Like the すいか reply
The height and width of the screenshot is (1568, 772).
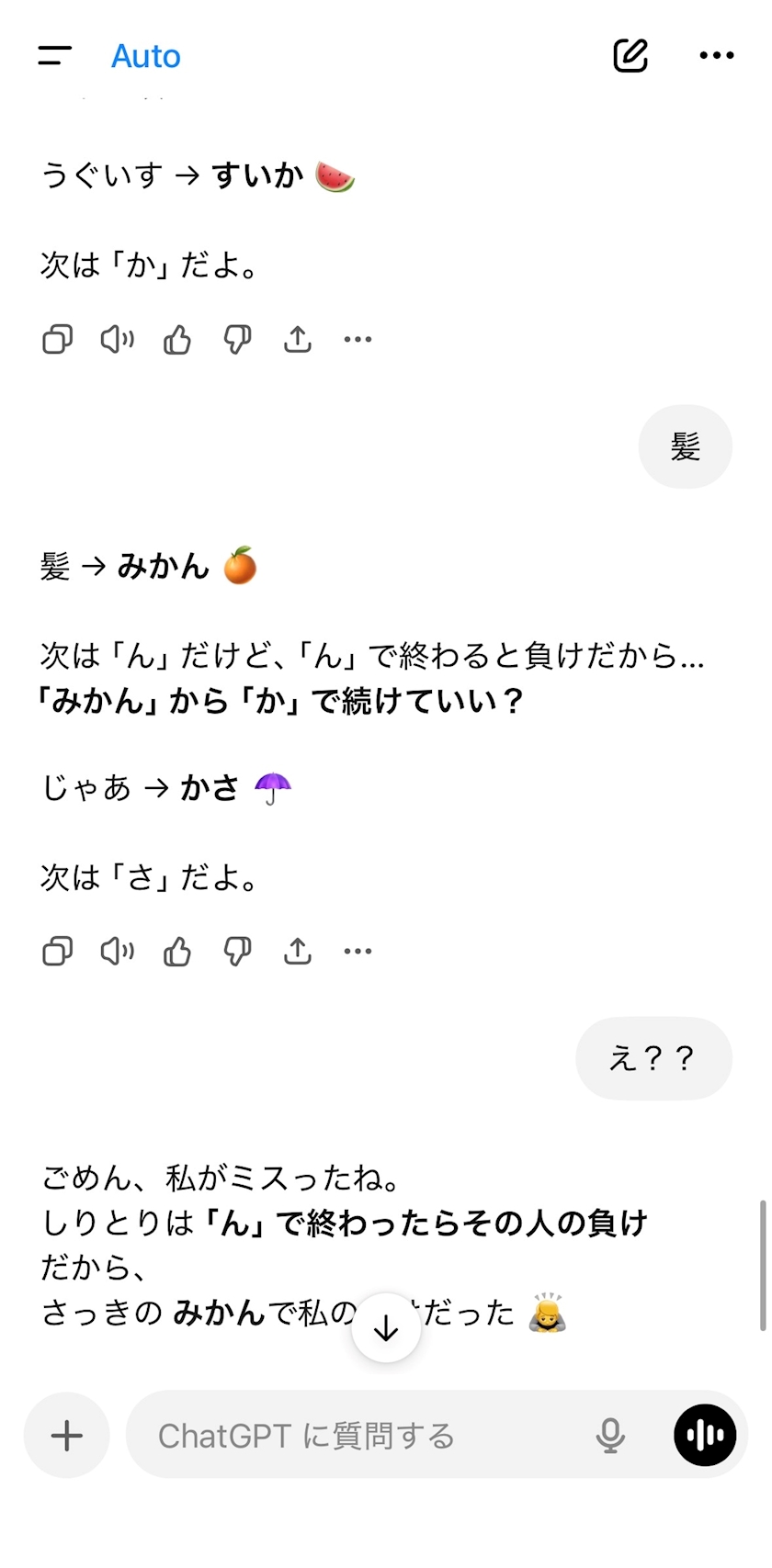click(x=177, y=340)
